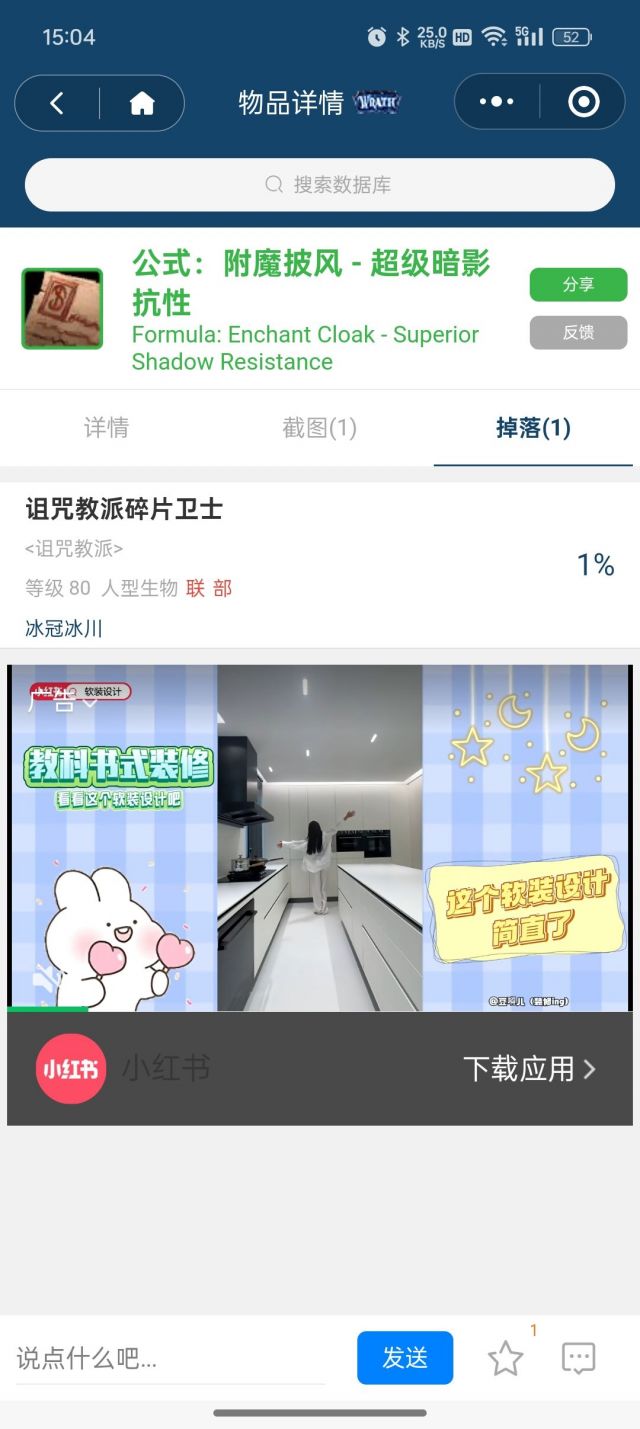Go back using the arrow icon
Image resolution: width=640 pixels, height=1429 pixels.
[57, 103]
